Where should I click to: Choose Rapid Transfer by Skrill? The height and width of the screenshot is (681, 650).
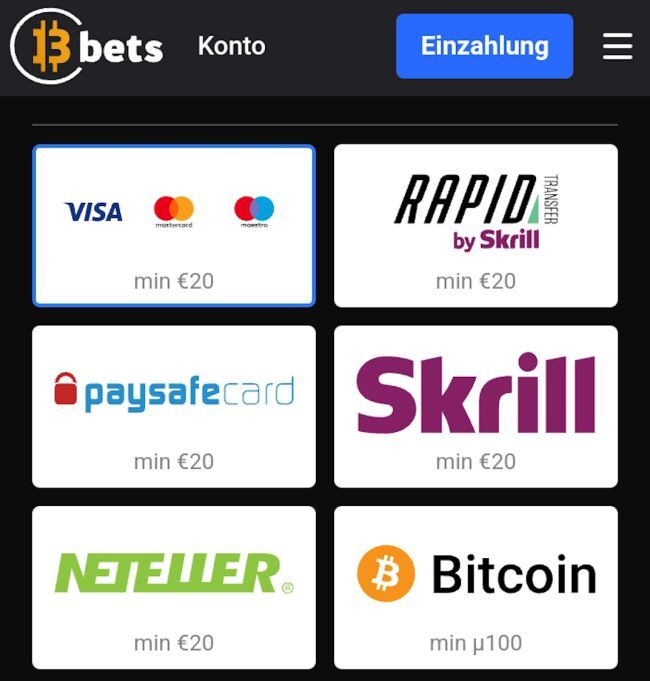[x=476, y=225]
